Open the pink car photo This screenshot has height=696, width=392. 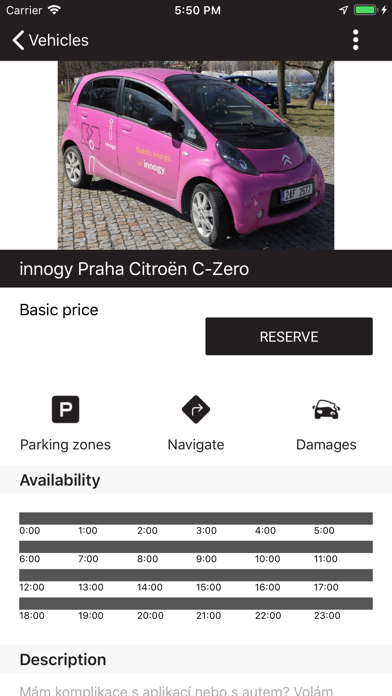(x=196, y=155)
